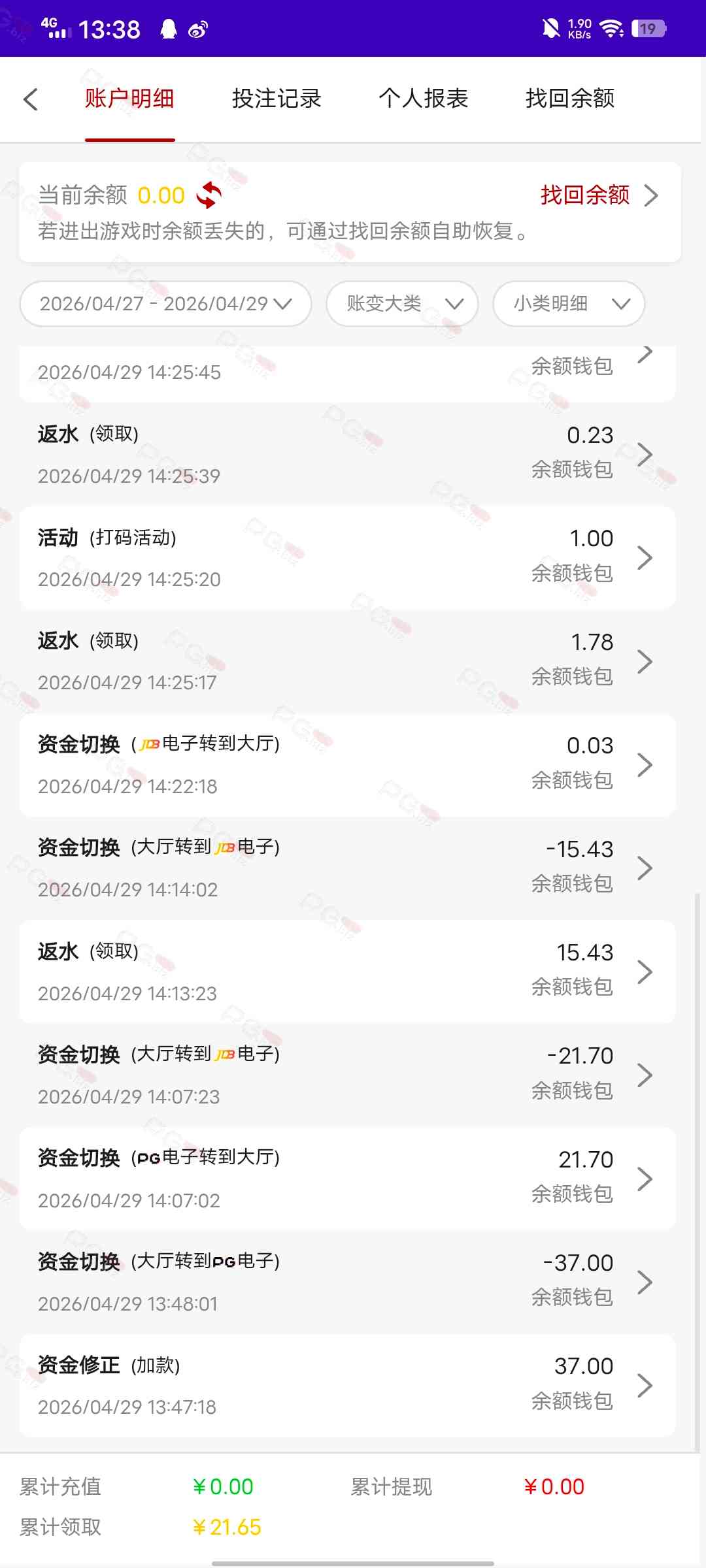
Task: Go back using the top-left arrow
Action: pos(31,99)
